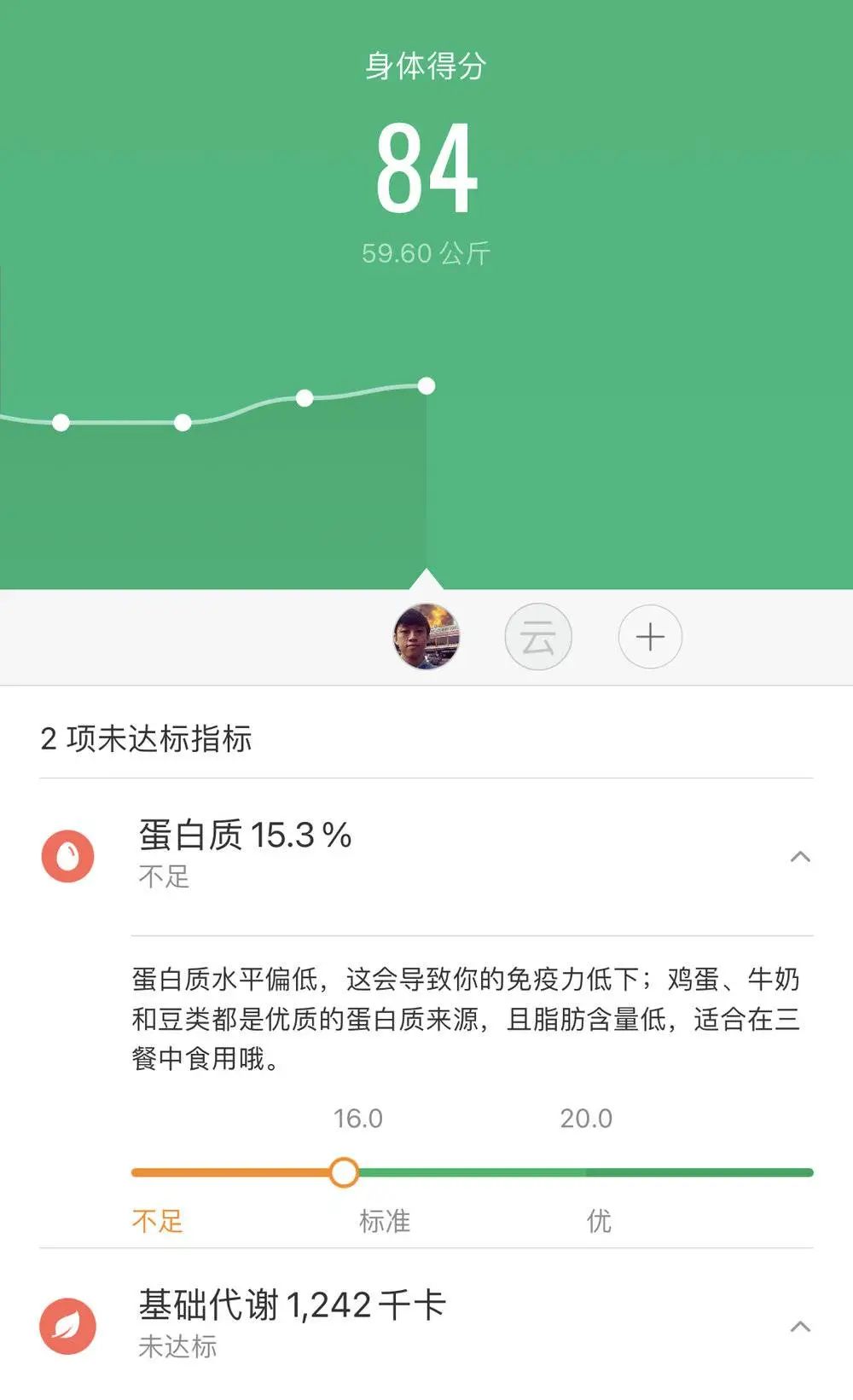The height and width of the screenshot is (1400, 853).
Task: Select the latest weight point on chart
Action: [x=426, y=386]
